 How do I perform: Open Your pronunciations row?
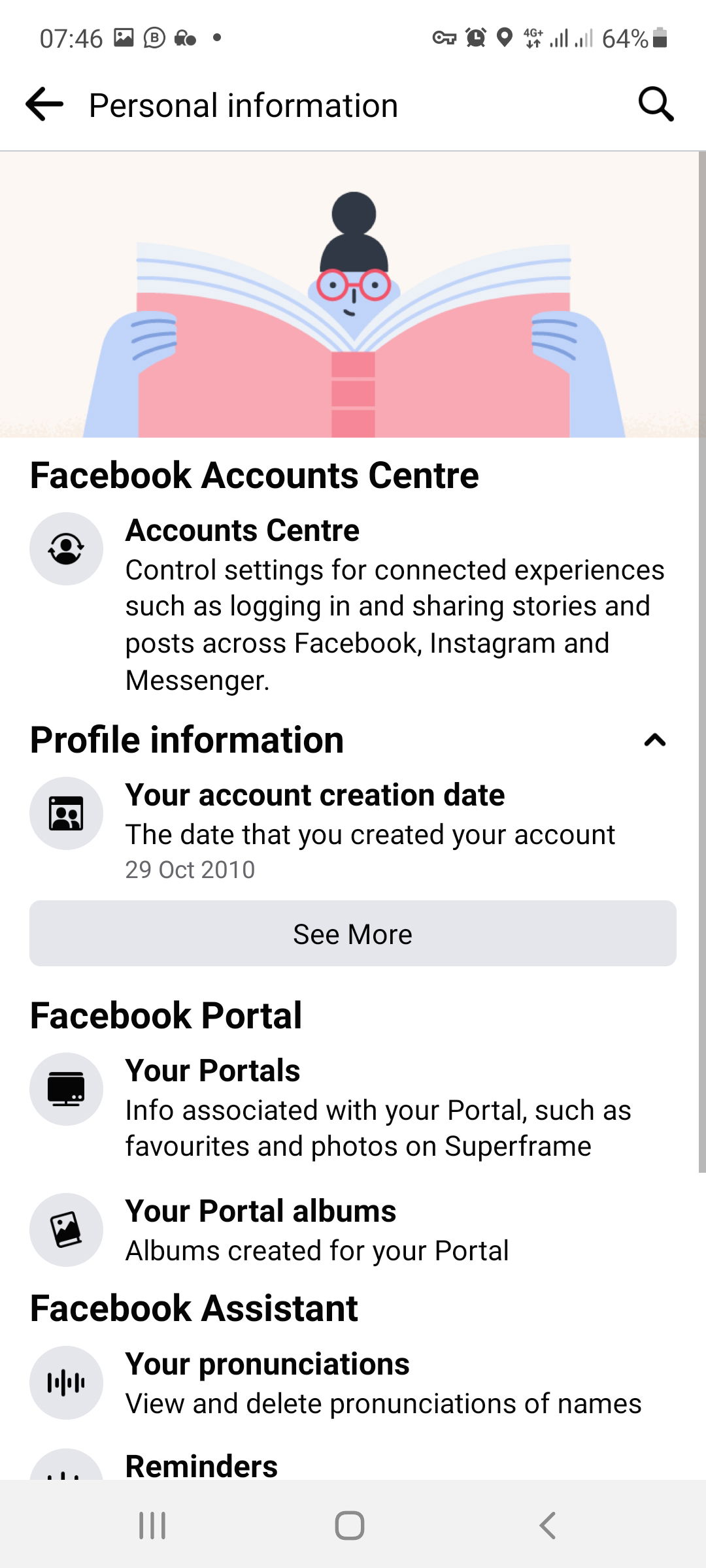pyautogui.click(x=353, y=1383)
